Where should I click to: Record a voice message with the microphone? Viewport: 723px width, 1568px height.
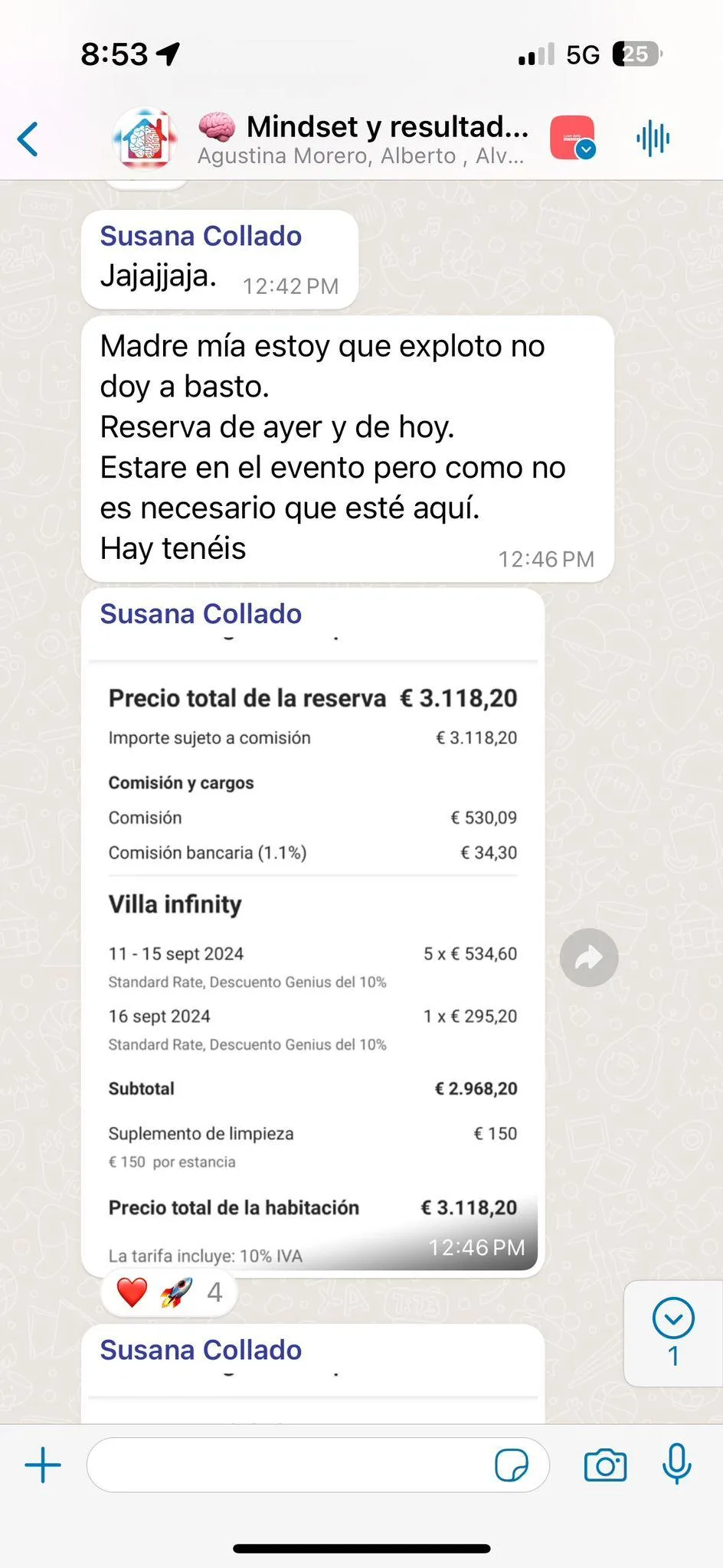[x=676, y=1465]
